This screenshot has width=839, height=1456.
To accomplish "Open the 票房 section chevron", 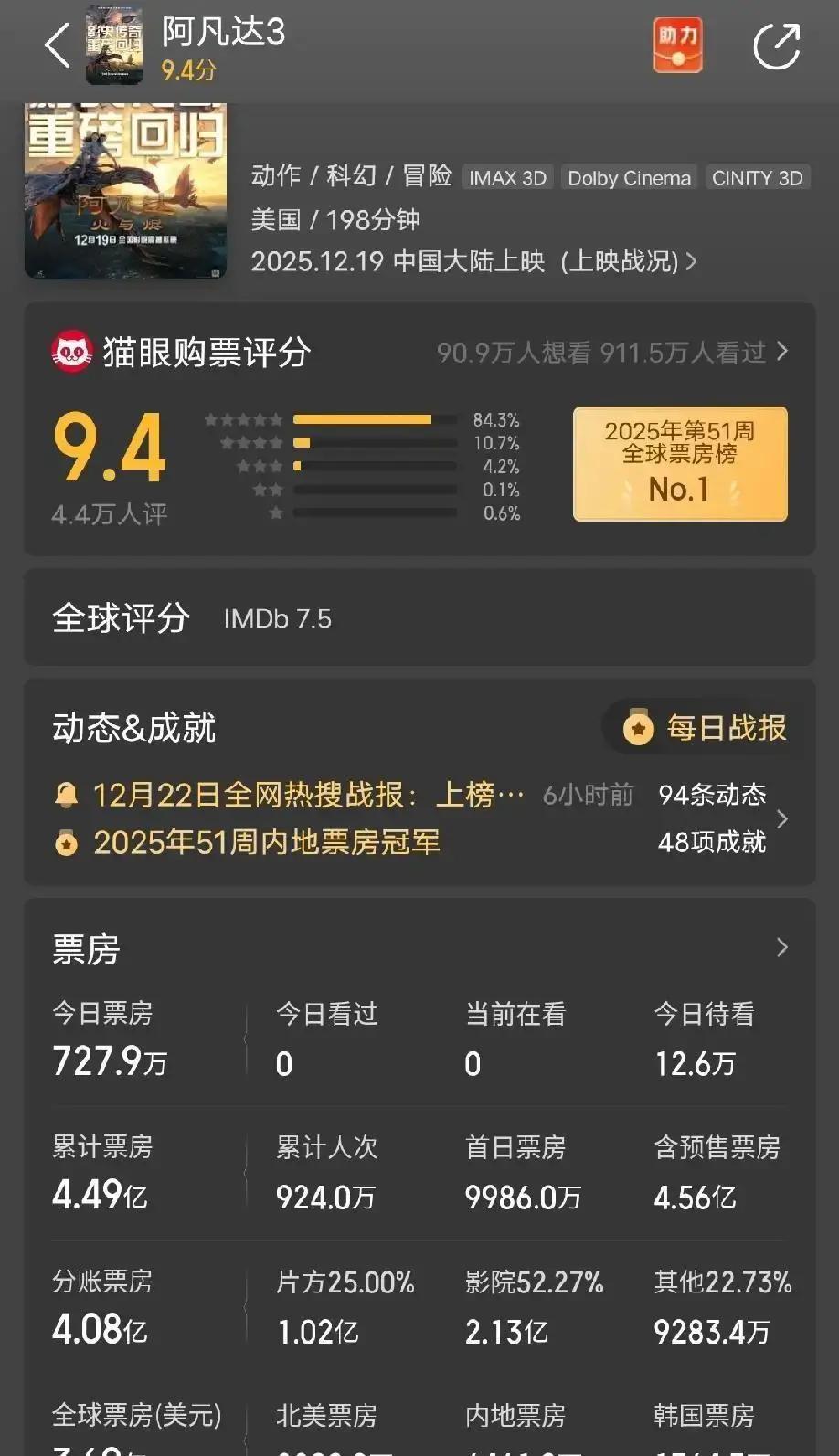I will coord(781,947).
